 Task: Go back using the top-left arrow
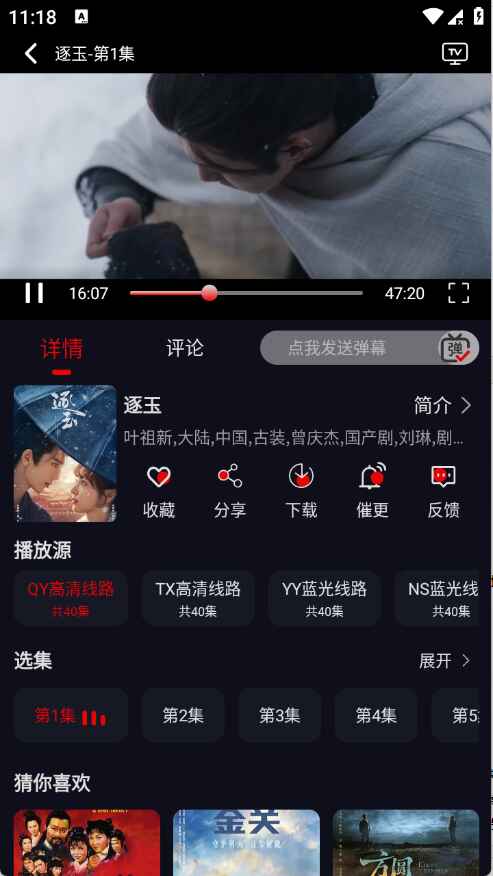(x=31, y=54)
